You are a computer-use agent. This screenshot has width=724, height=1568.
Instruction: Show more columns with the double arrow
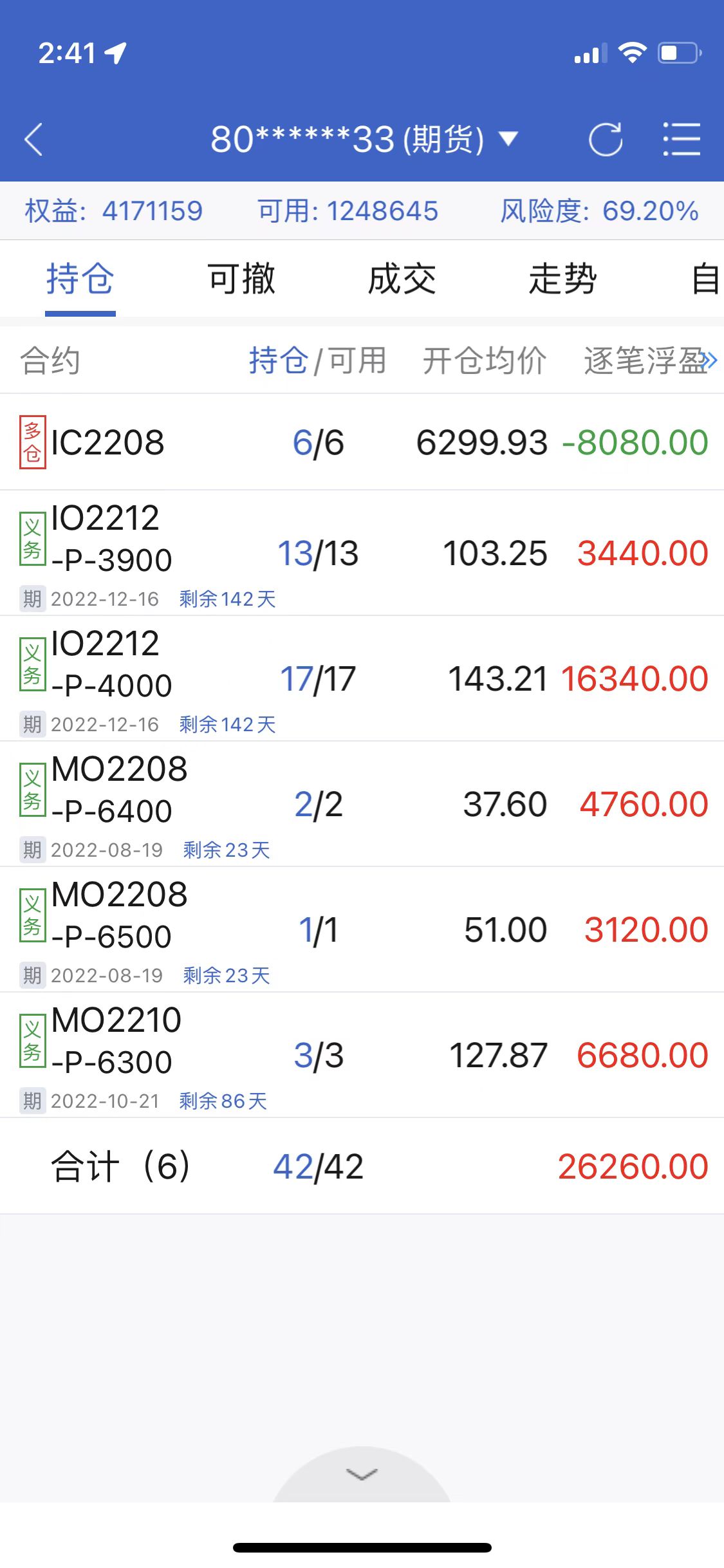pos(710,360)
